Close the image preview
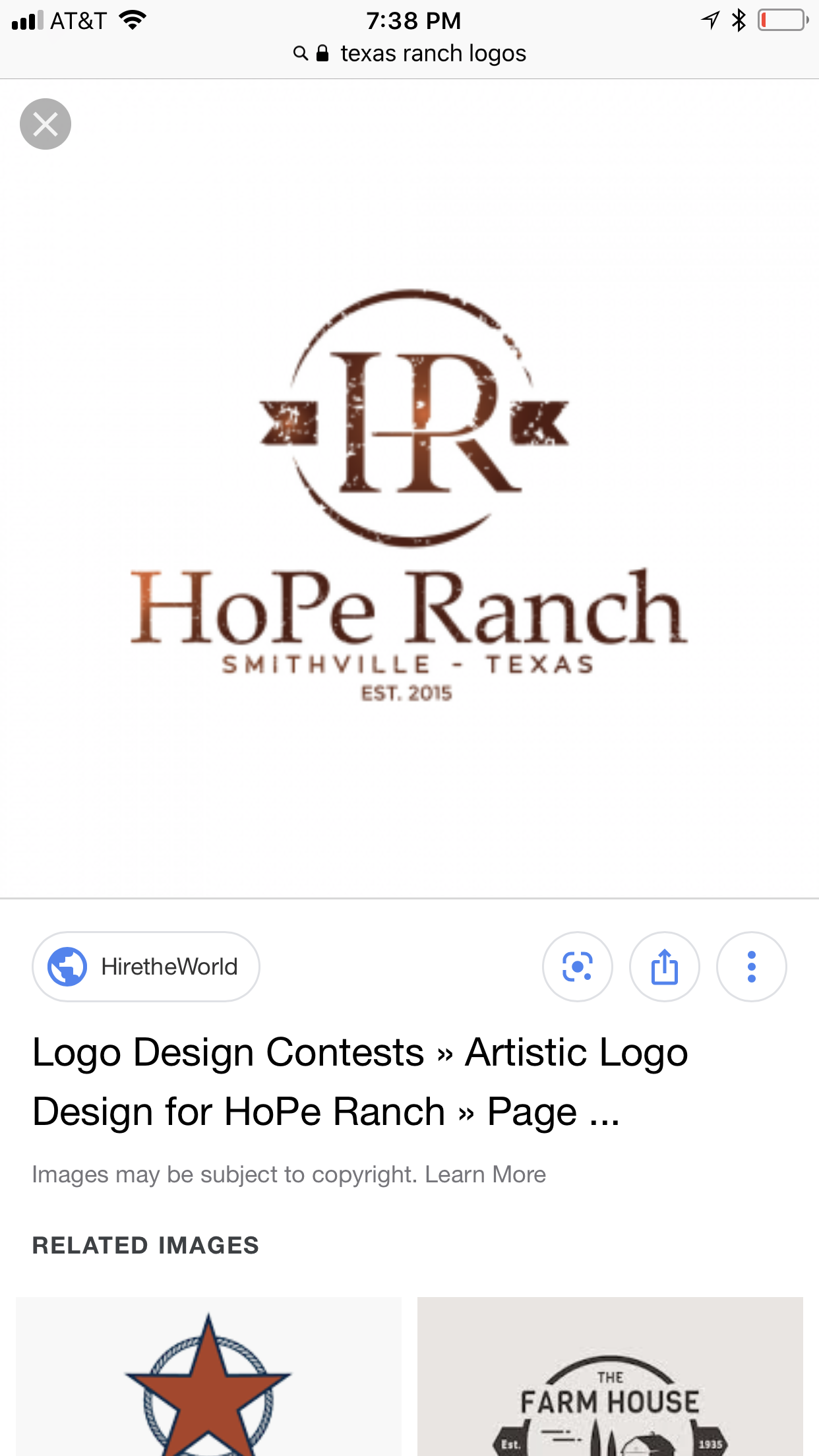Viewport: 819px width, 1456px height. coord(45,124)
